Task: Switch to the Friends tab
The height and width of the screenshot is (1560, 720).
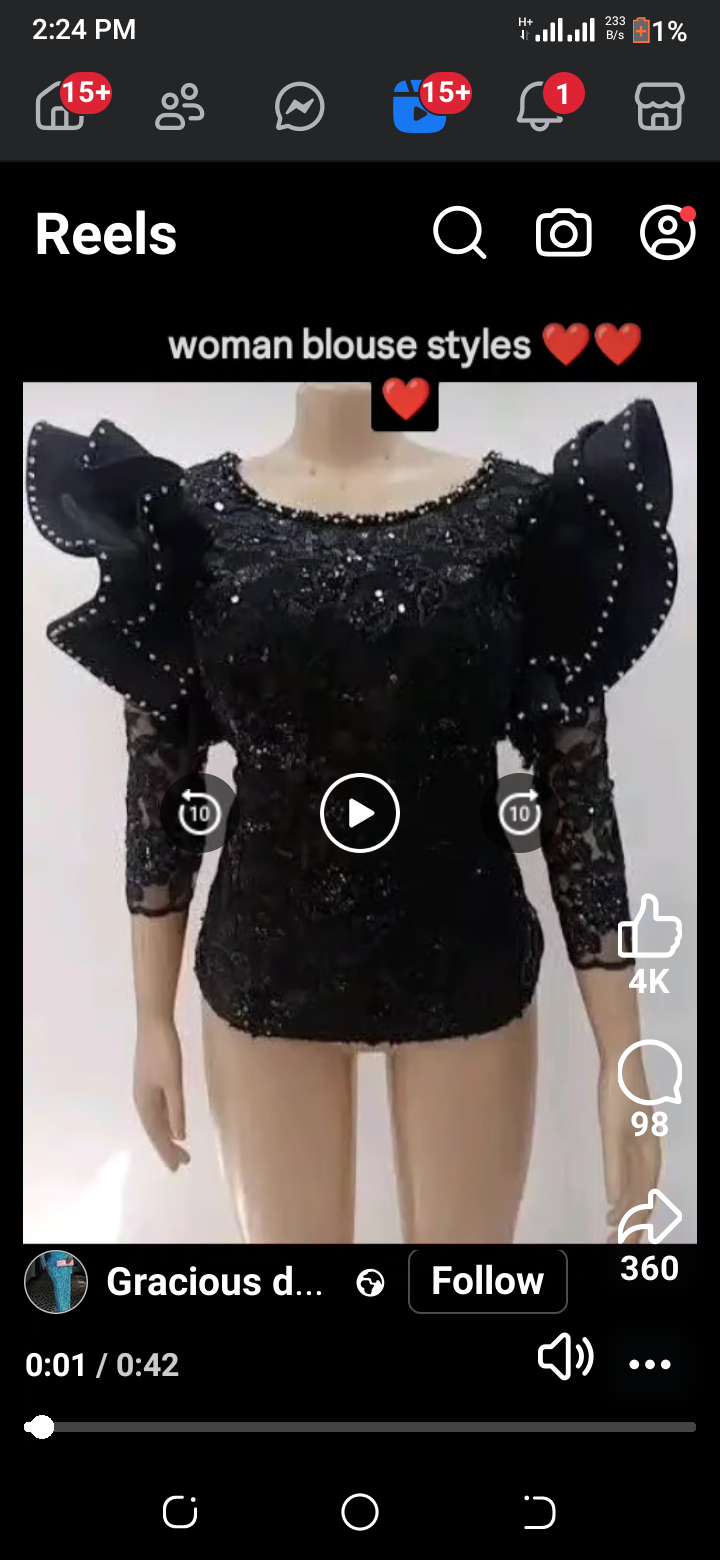Action: 180,107
